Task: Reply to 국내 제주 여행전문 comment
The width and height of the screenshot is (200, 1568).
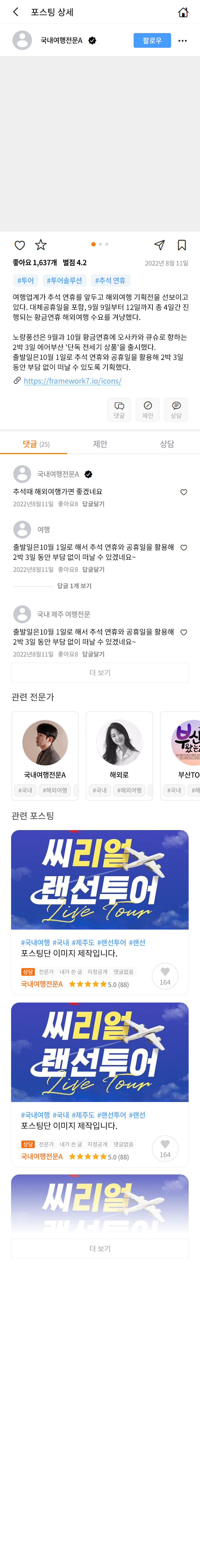Action: tap(93, 654)
